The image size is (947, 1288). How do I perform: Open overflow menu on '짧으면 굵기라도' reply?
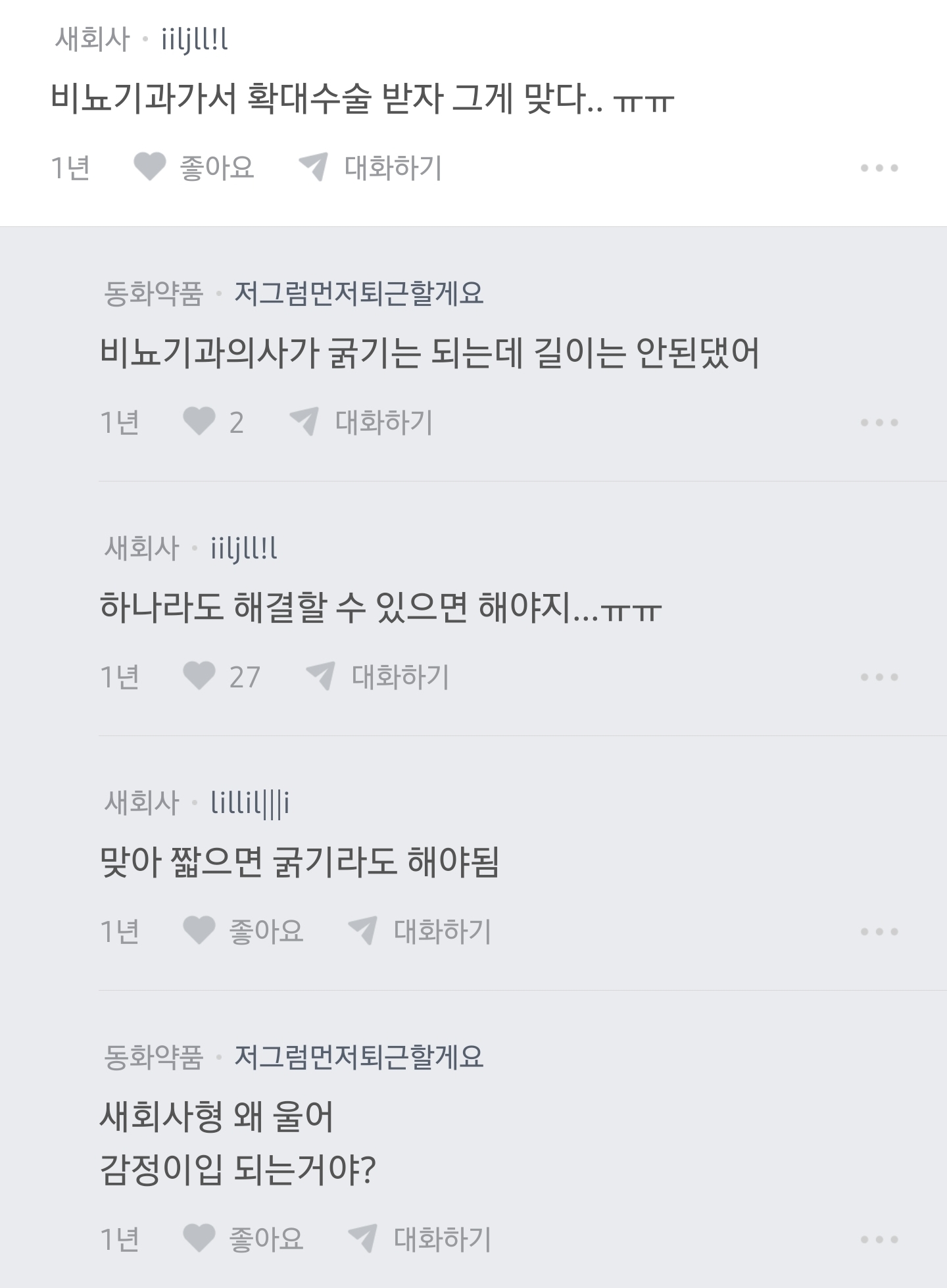(879, 931)
